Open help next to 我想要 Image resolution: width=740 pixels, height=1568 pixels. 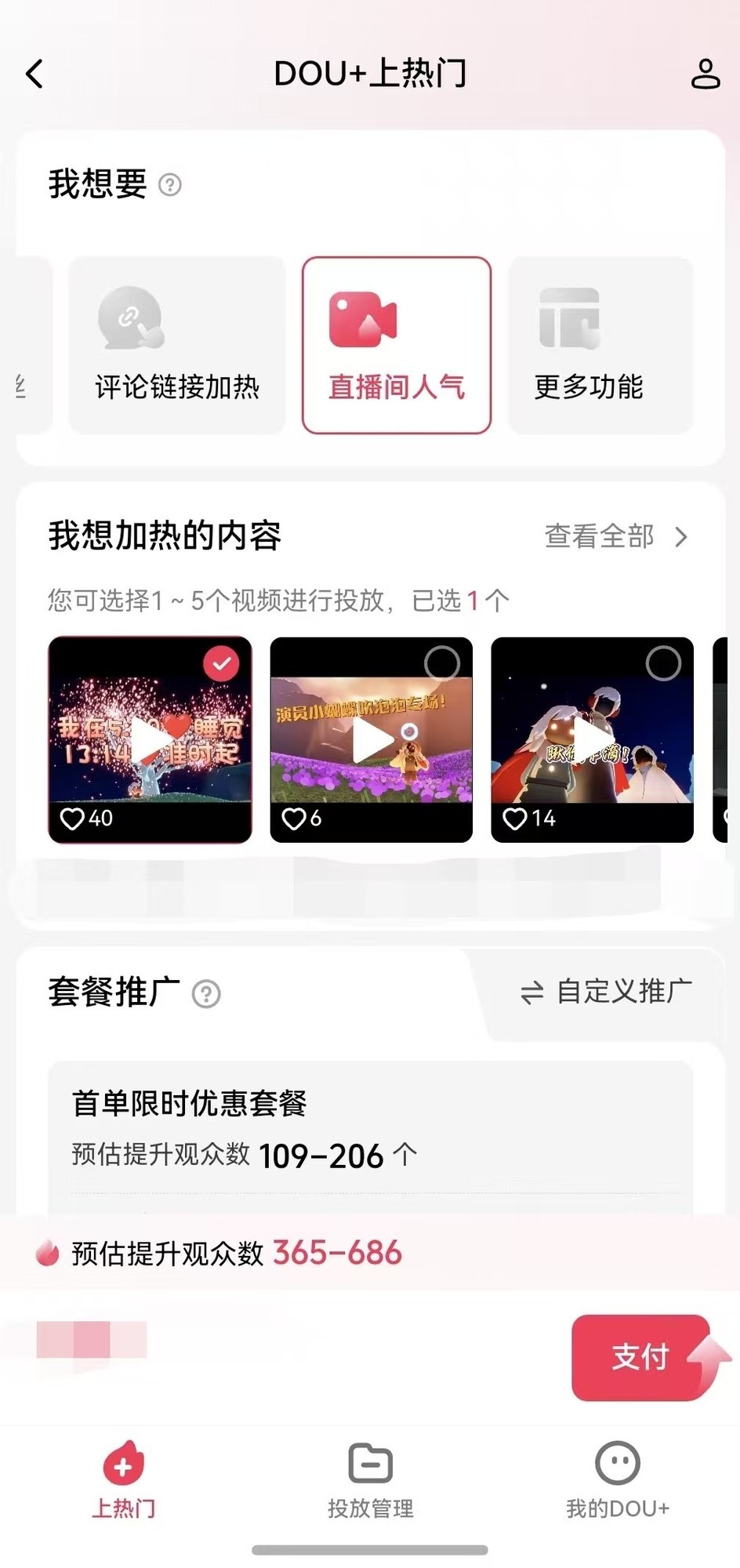pyautogui.click(x=170, y=185)
